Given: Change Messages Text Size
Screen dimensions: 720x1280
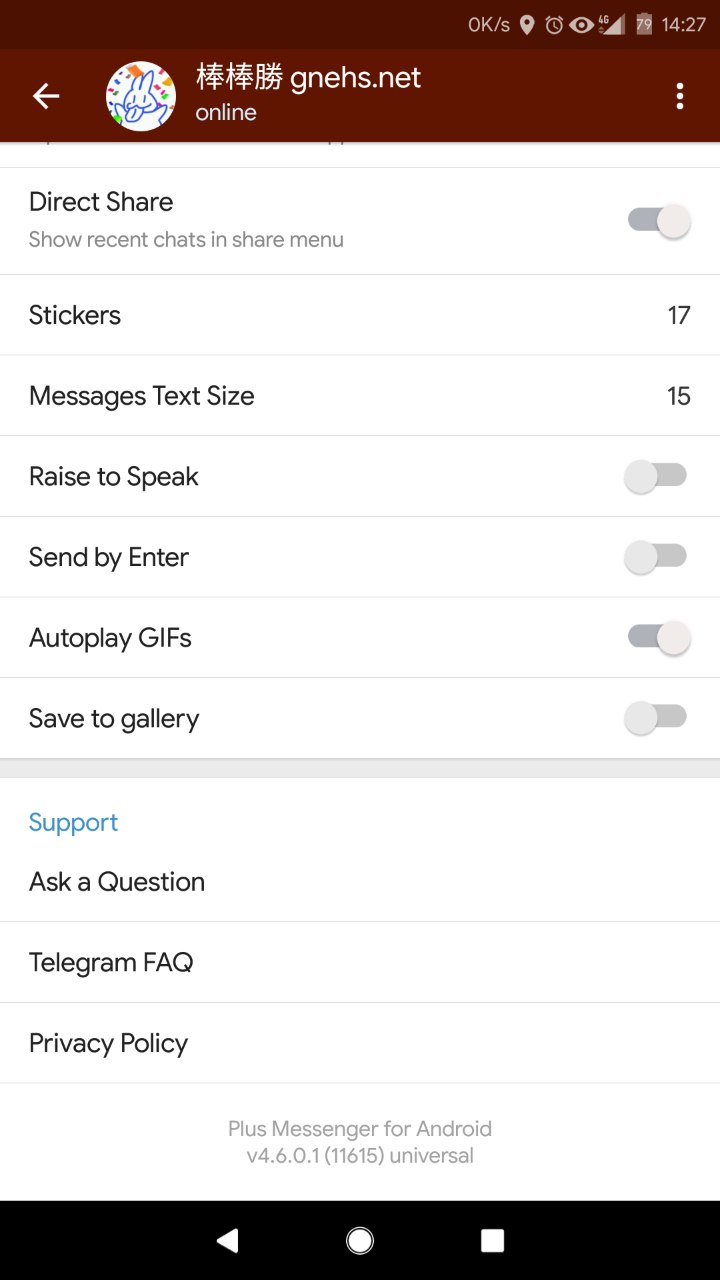Looking at the screenshot, I should (x=360, y=396).
